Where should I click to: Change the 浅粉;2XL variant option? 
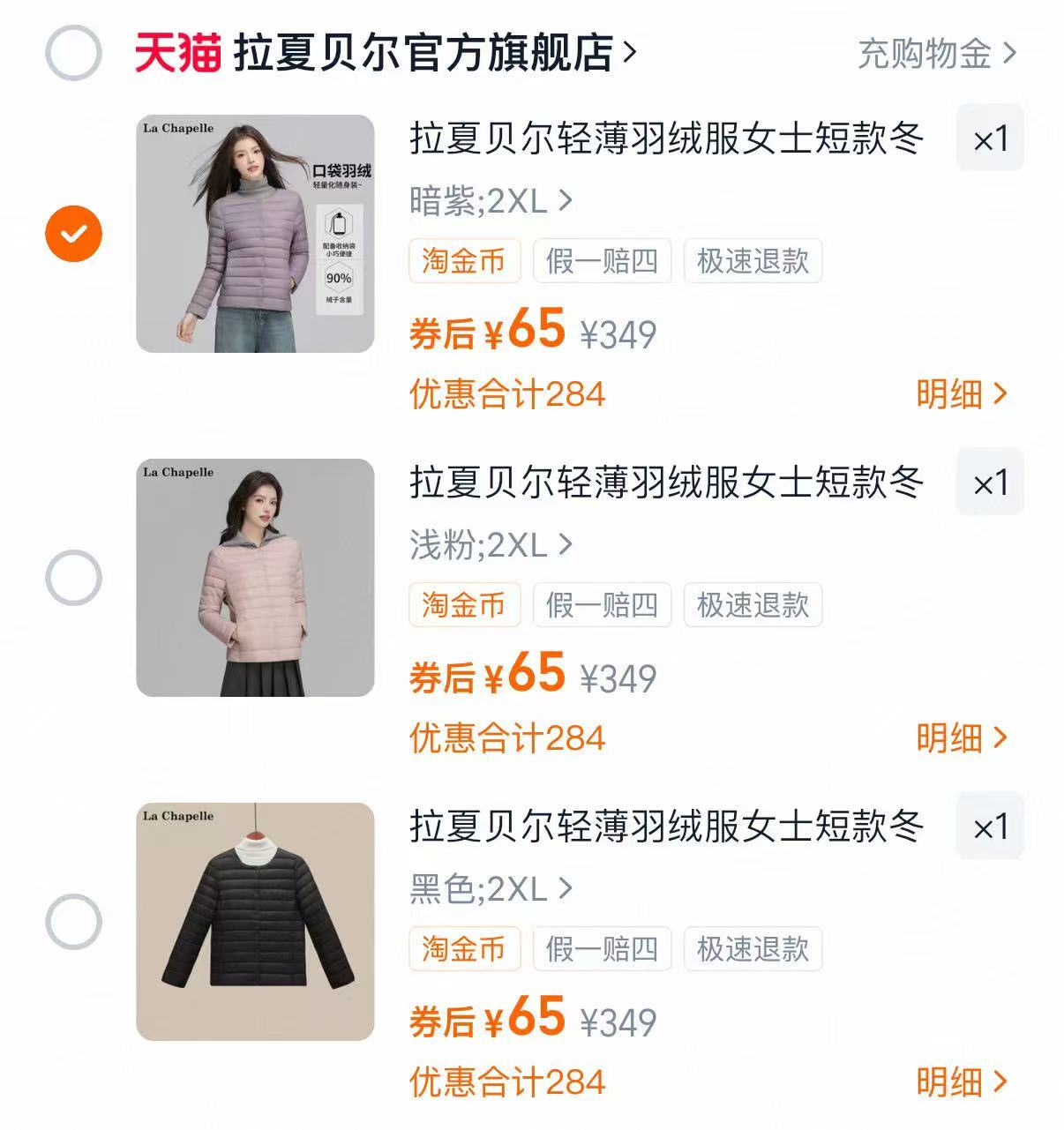pos(491,545)
